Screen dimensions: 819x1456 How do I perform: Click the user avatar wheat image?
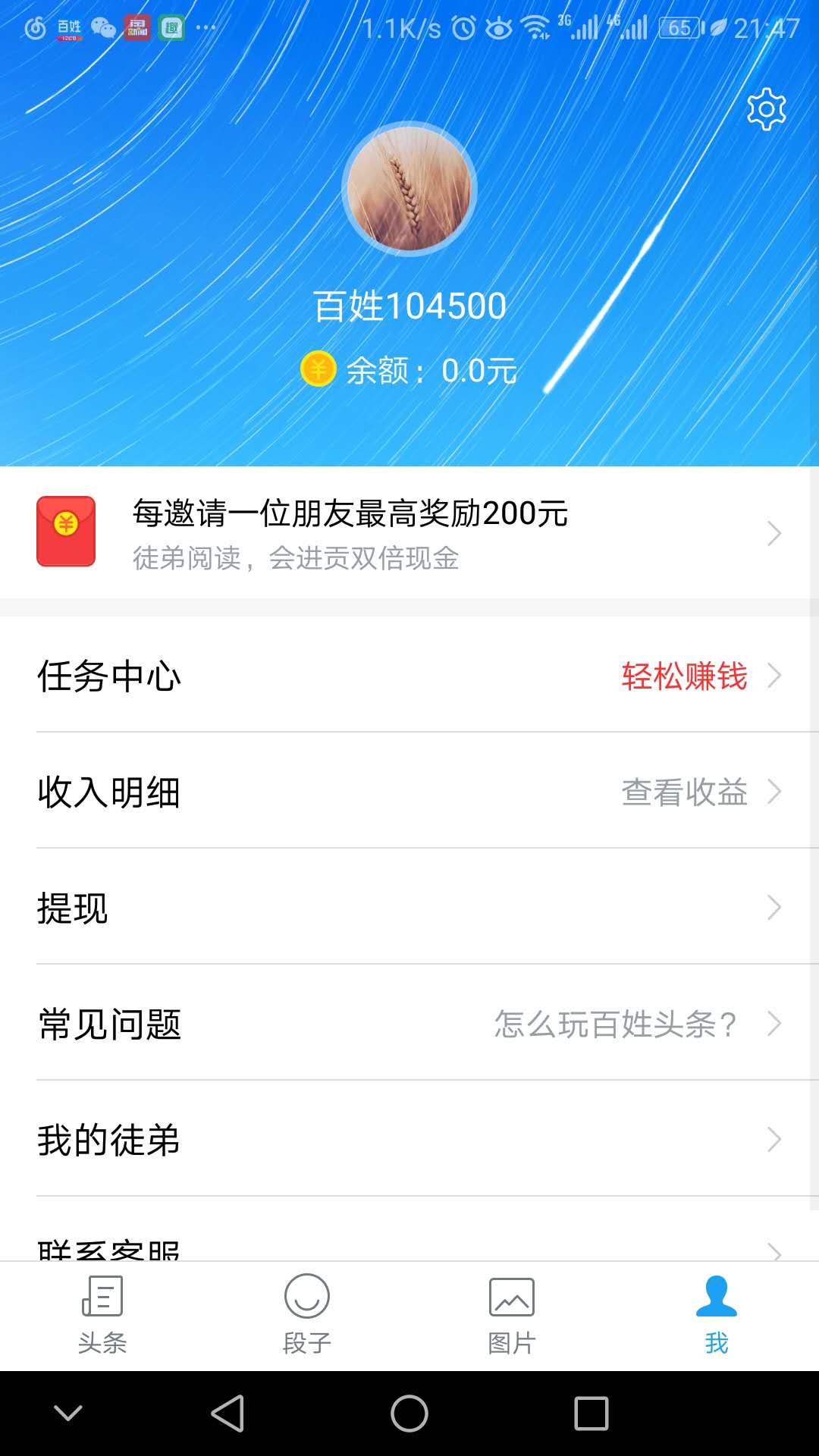(409, 190)
